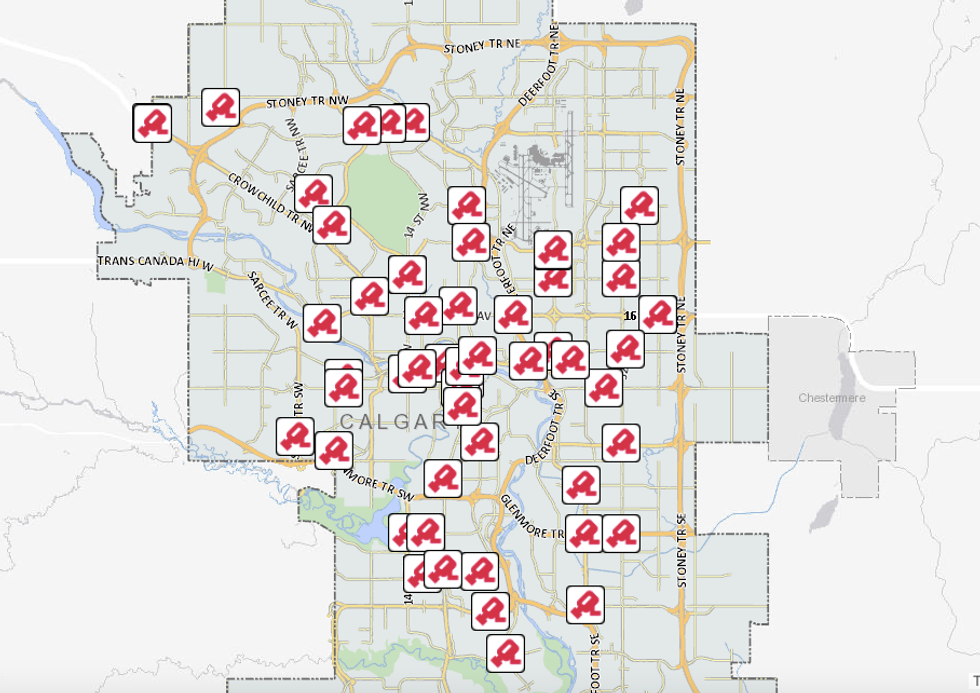Open the westernmost traffic camera marker
The width and height of the screenshot is (980, 693).
click(152, 122)
